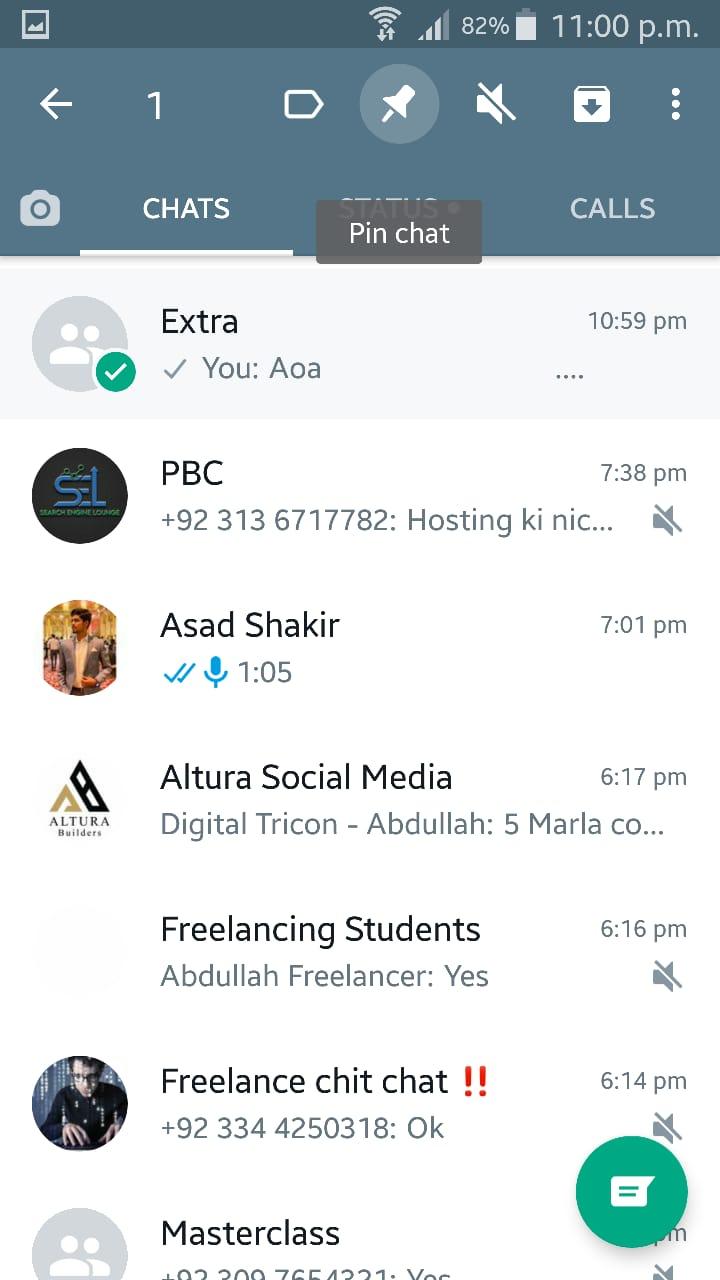
Task: Select the Masterclass group chat
Action: pyautogui.click(x=300, y=1245)
